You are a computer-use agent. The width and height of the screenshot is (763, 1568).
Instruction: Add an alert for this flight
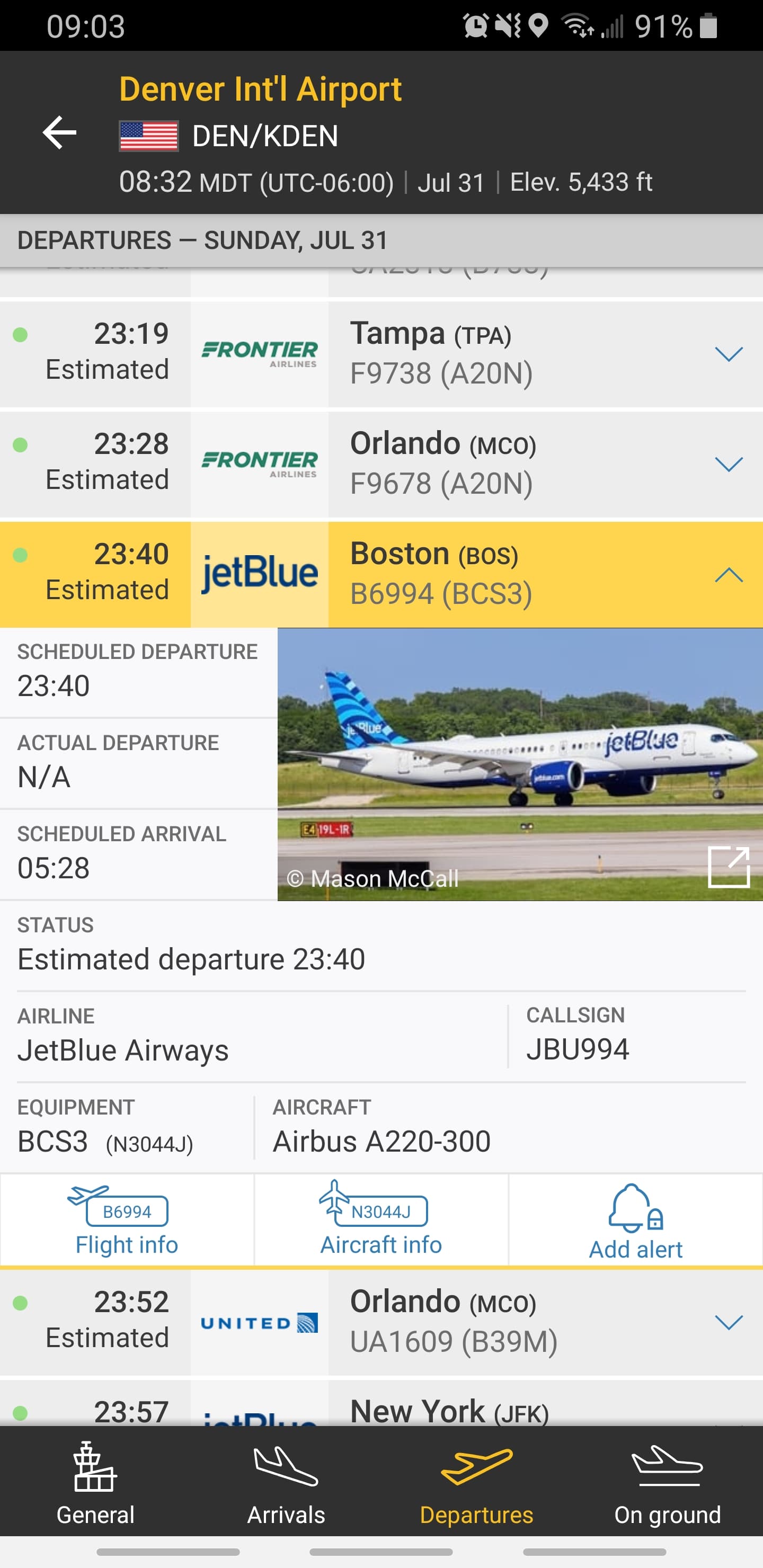coord(636,1220)
